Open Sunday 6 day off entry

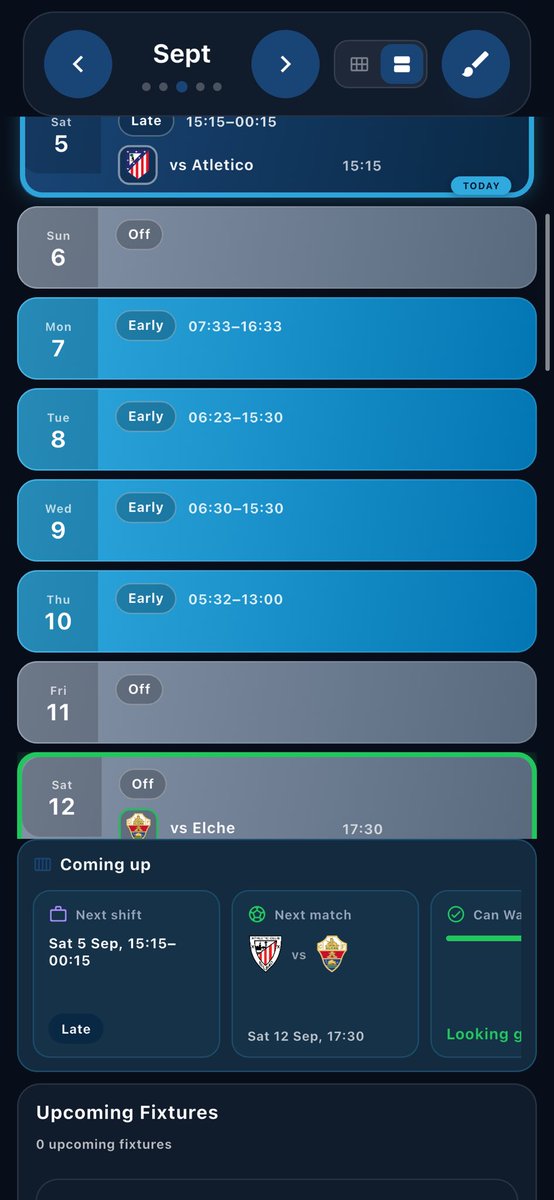277,247
